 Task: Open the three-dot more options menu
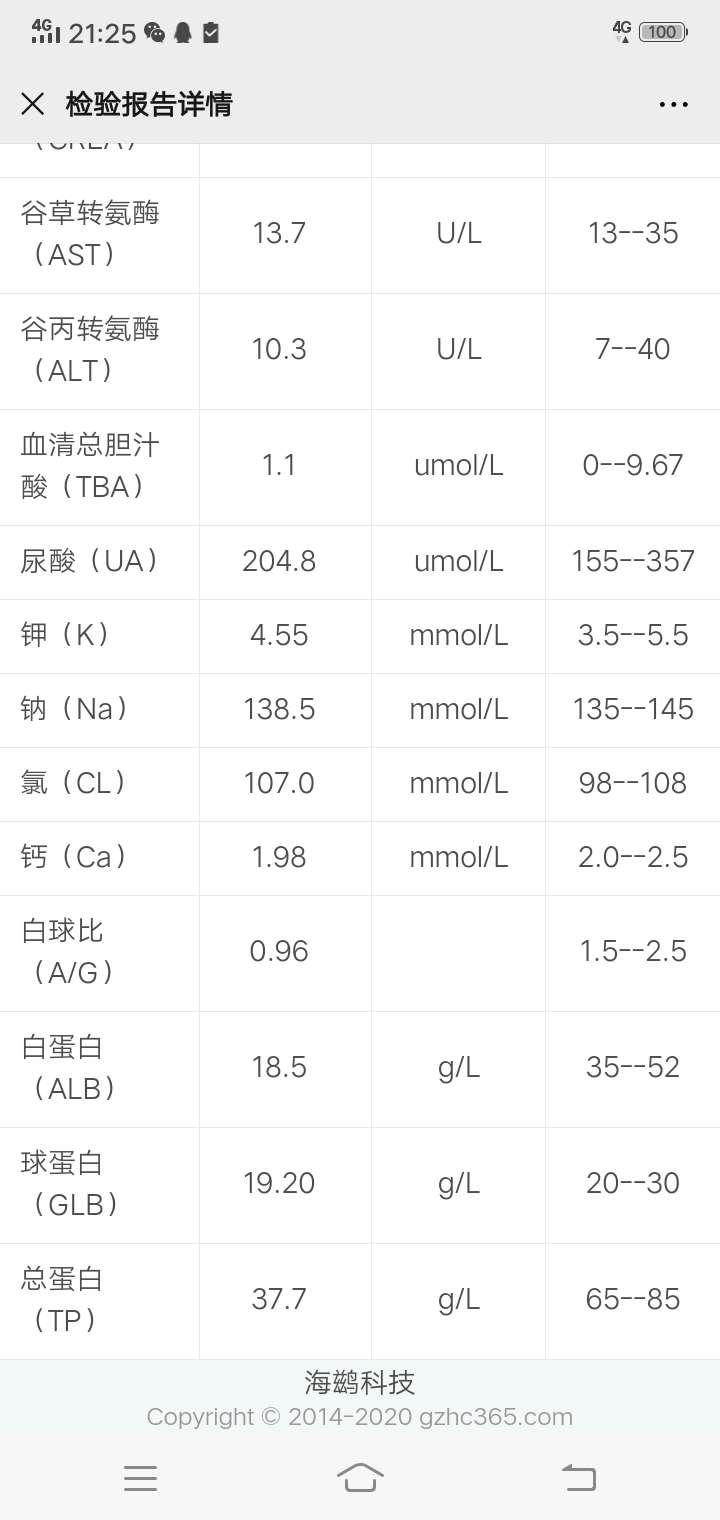pyautogui.click(x=674, y=104)
